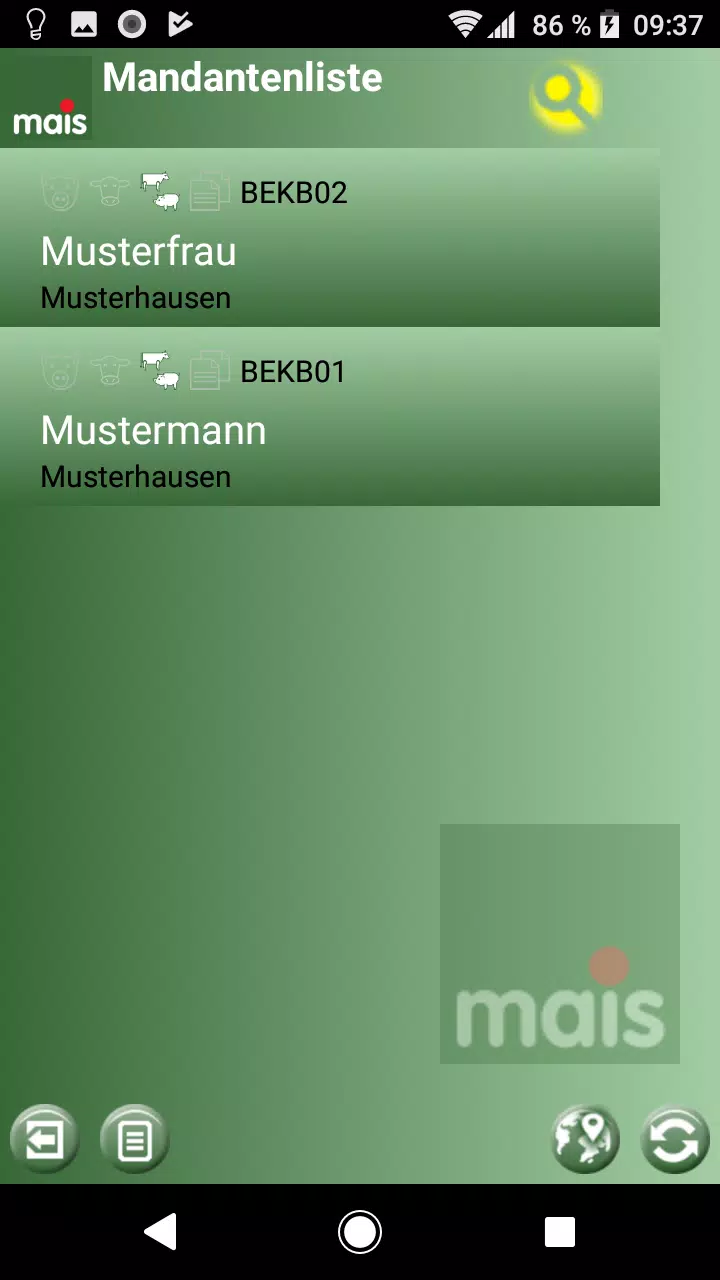This screenshot has width=720, height=1280.
Task: Open the document list icon
Action: point(135,1139)
